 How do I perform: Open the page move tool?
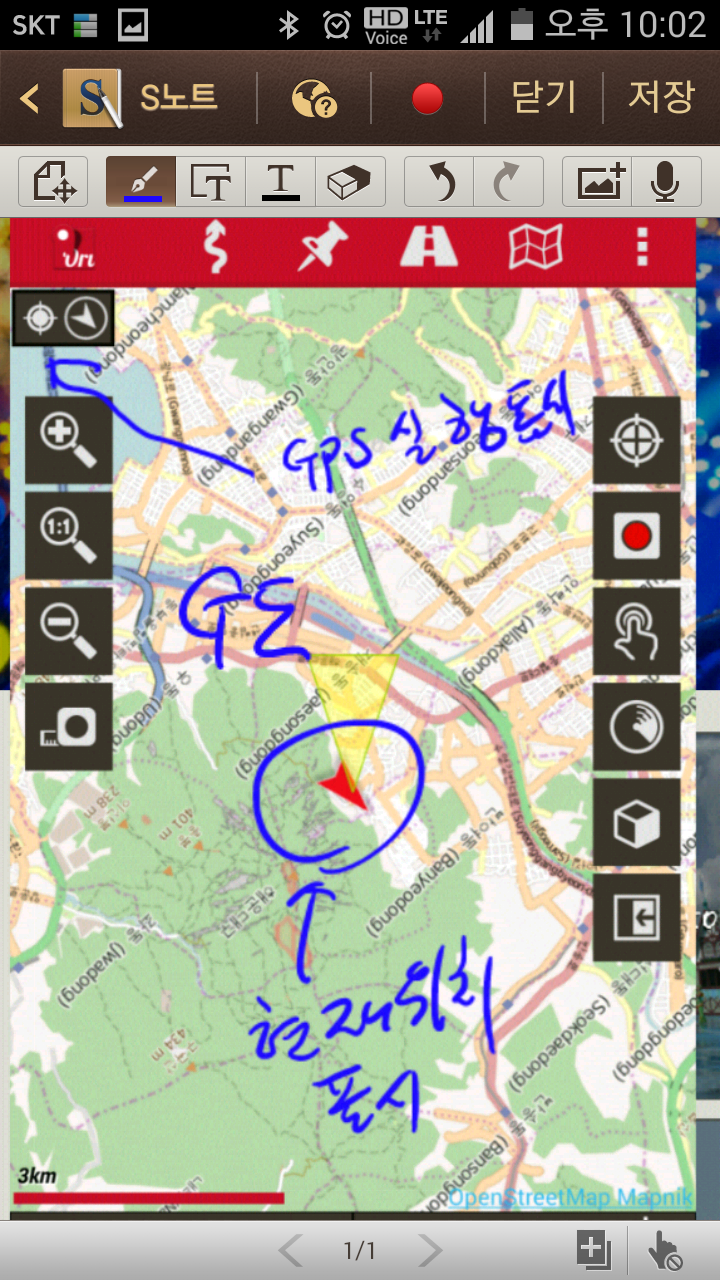(x=54, y=182)
